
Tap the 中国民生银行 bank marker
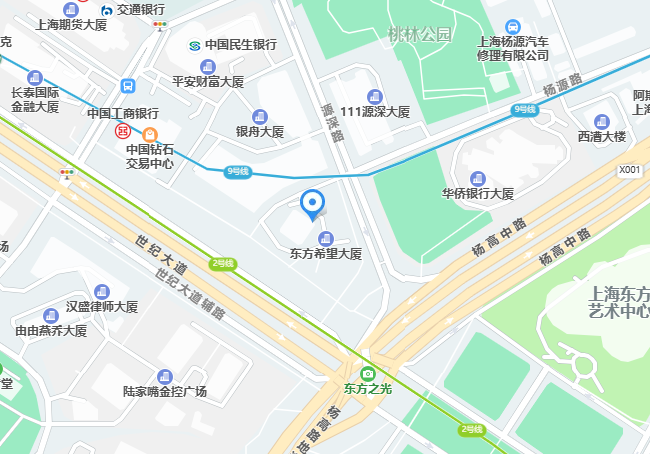195,45
